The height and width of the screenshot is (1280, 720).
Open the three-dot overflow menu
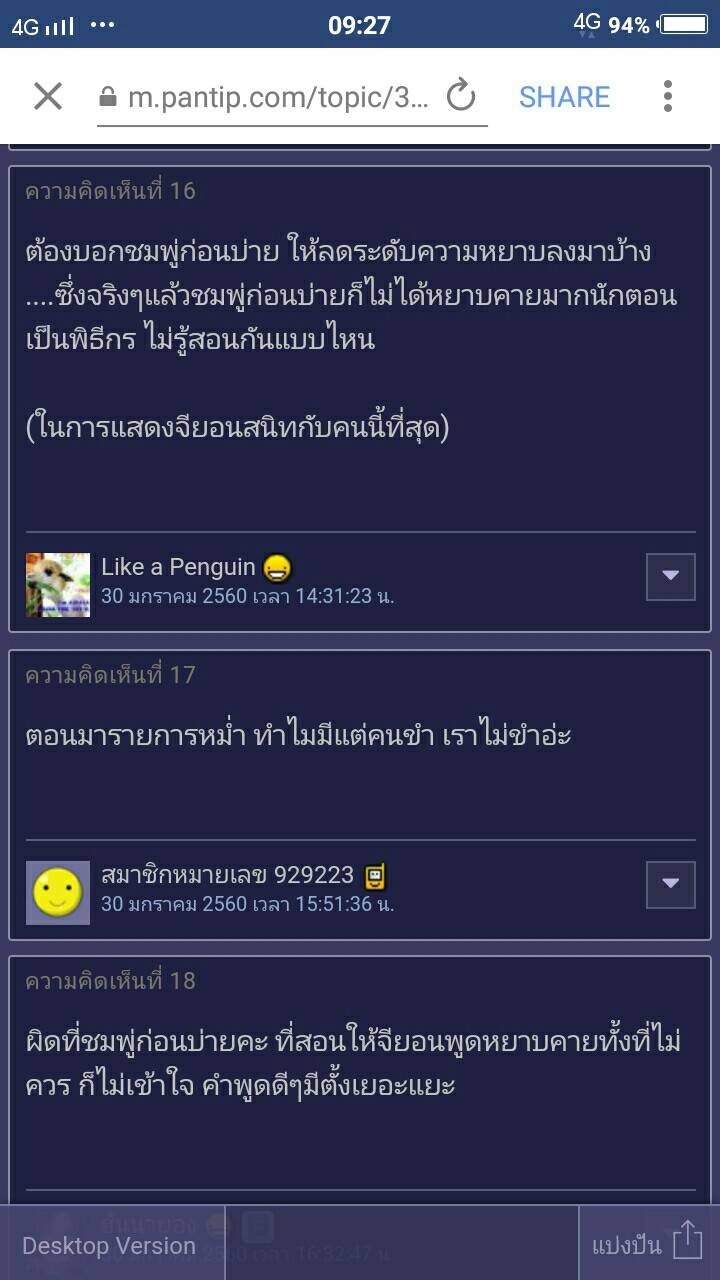pyautogui.click(x=667, y=97)
